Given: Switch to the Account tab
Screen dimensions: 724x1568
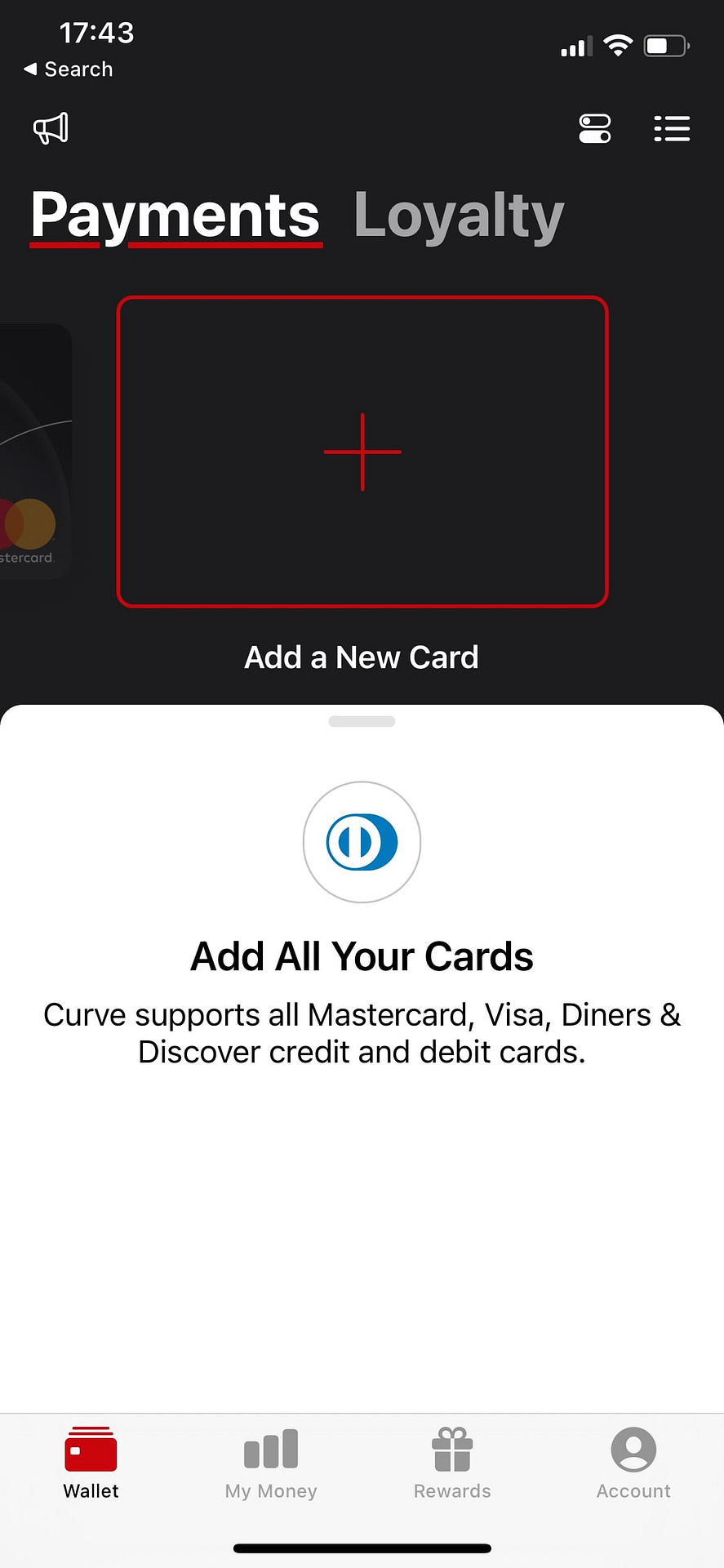Looking at the screenshot, I should [x=633, y=1463].
